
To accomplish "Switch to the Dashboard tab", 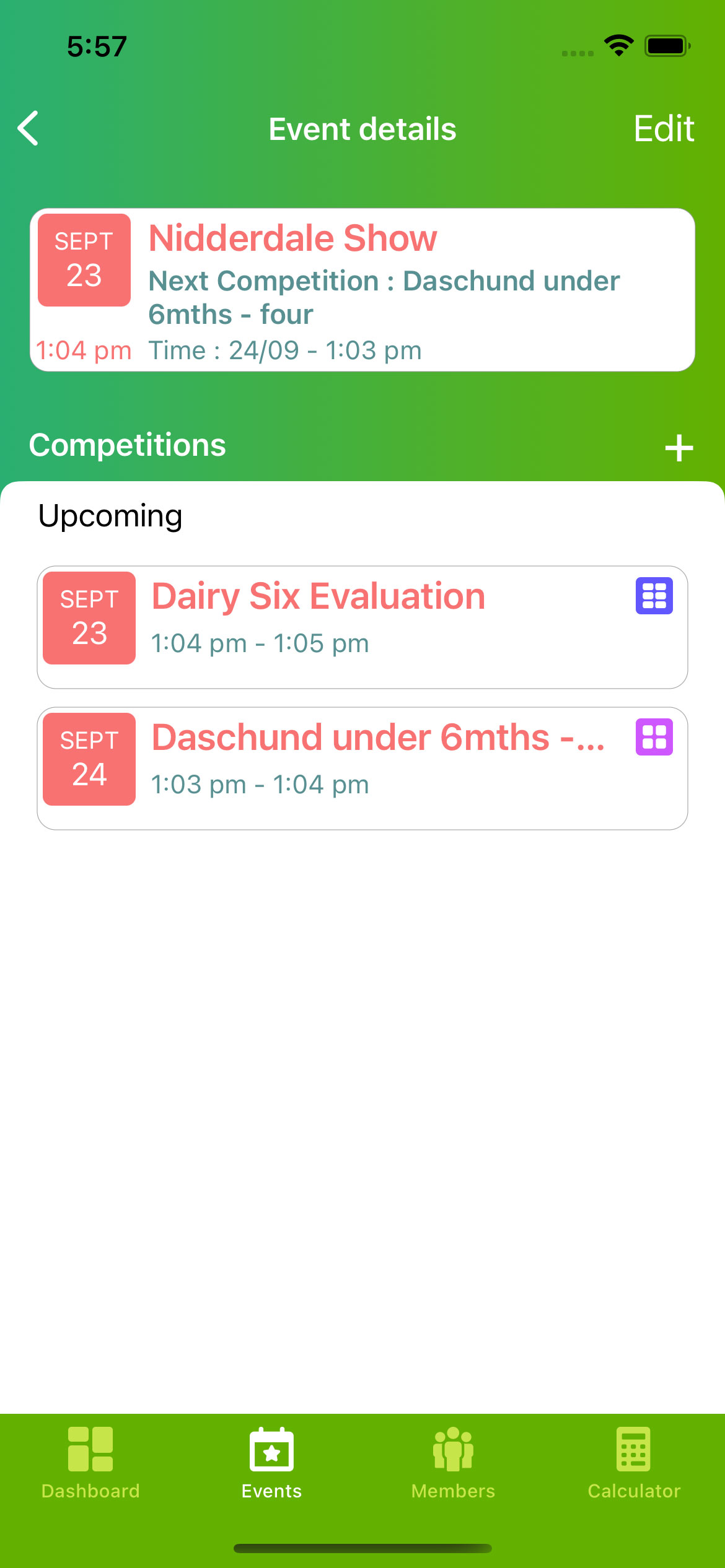I will pos(90,1463).
